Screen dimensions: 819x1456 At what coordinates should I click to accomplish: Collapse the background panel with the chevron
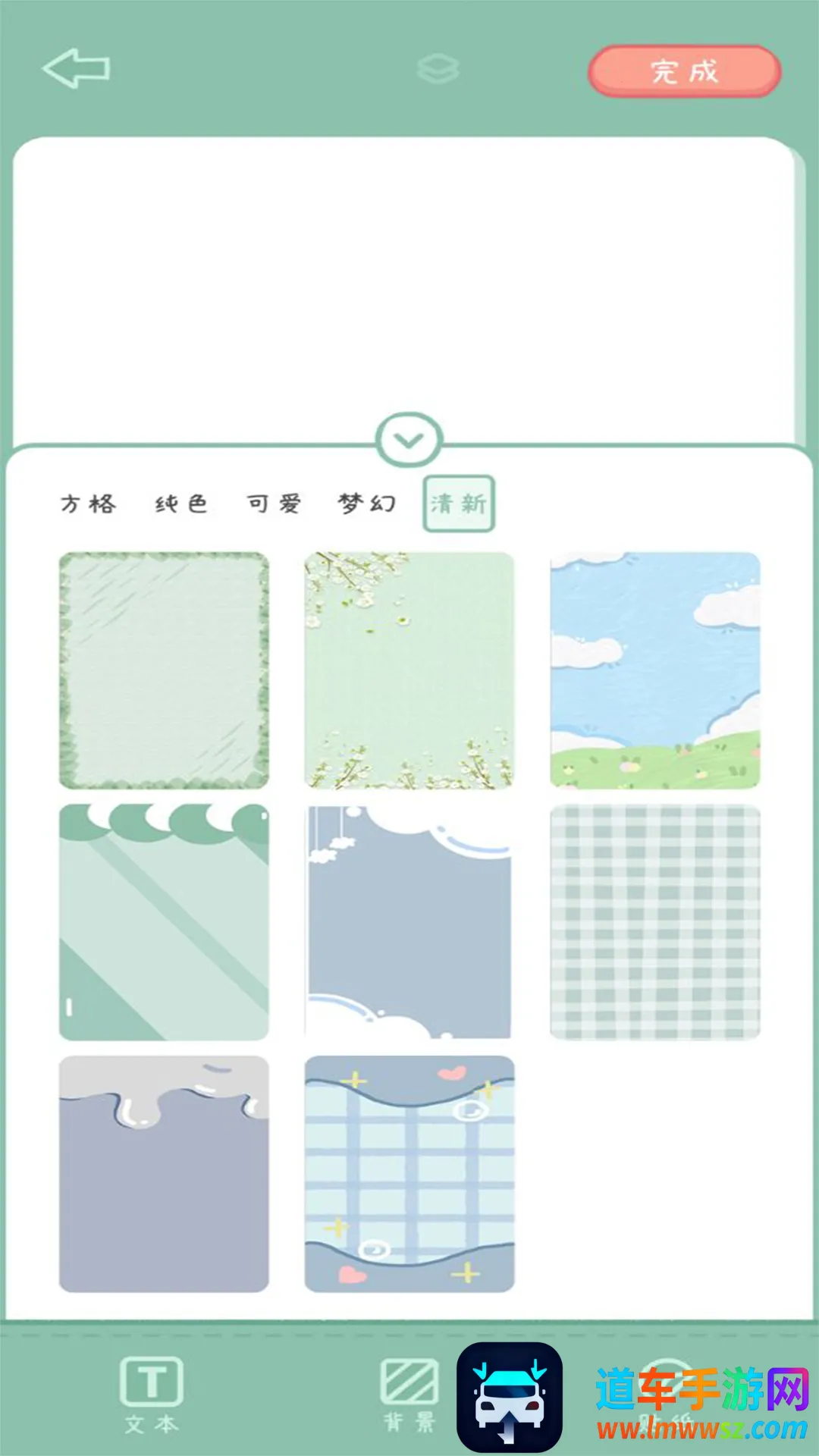pyautogui.click(x=409, y=440)
